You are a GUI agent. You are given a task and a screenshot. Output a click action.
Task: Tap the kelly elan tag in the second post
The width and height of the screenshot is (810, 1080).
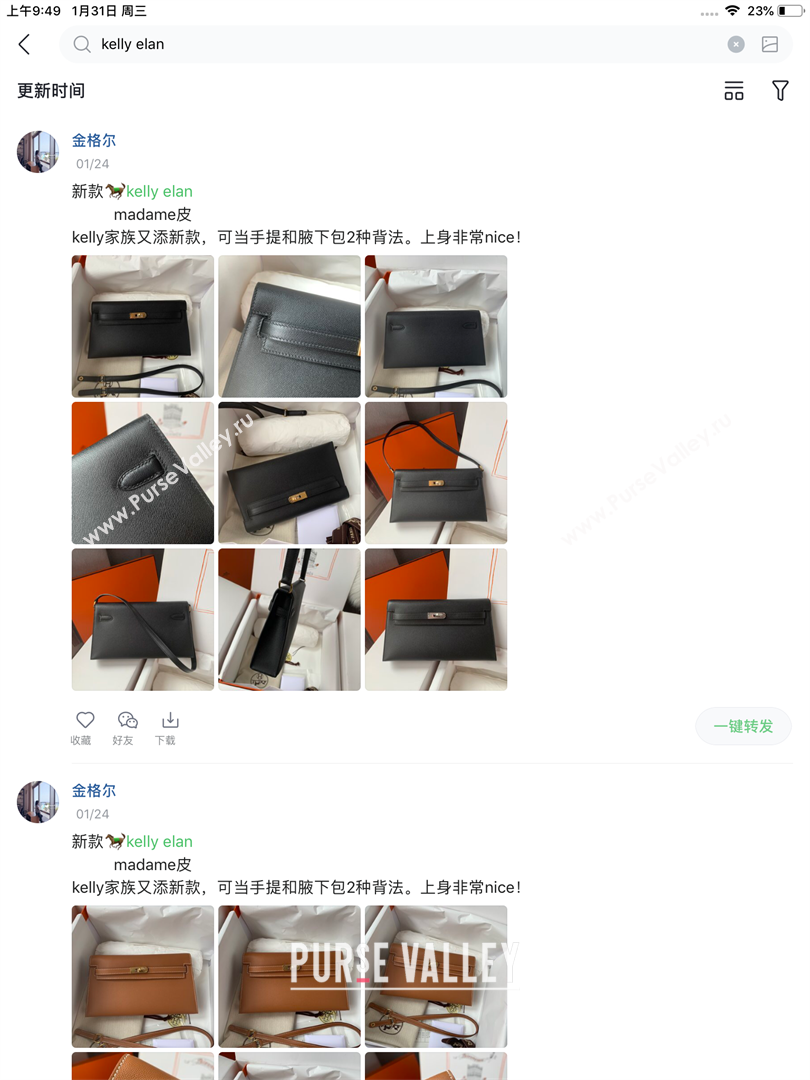coord(159,841)
